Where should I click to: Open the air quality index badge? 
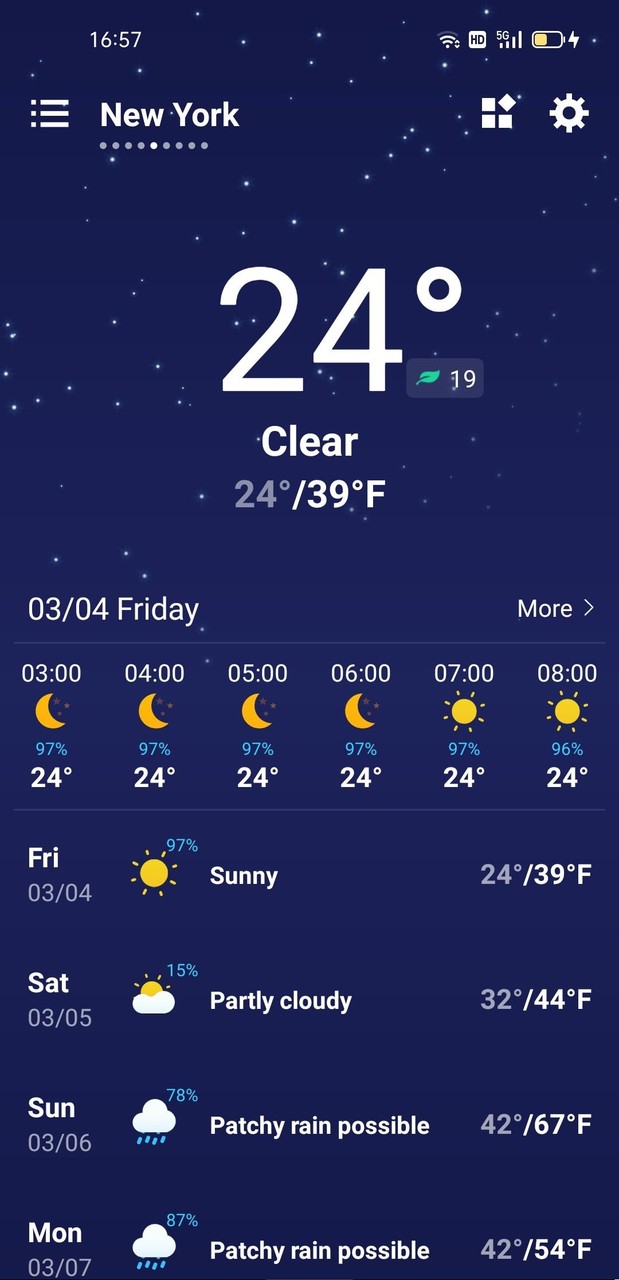pos(445,379)
